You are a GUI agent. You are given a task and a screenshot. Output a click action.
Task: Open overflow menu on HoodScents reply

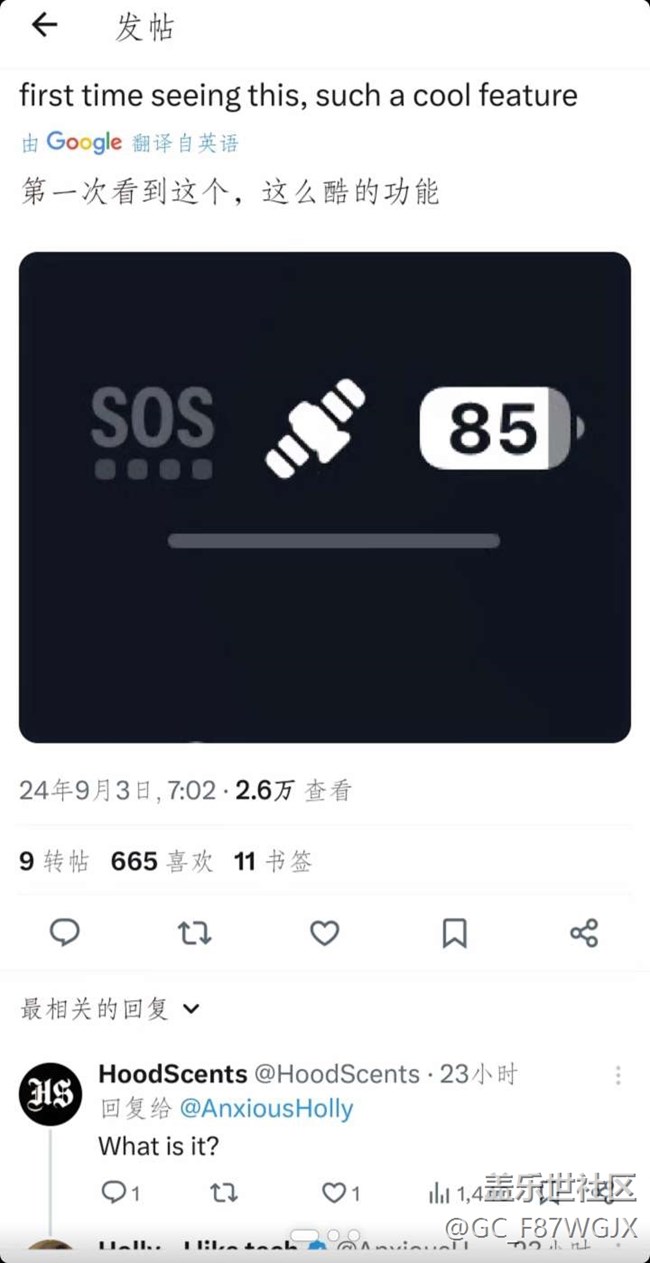(618, 1075)
